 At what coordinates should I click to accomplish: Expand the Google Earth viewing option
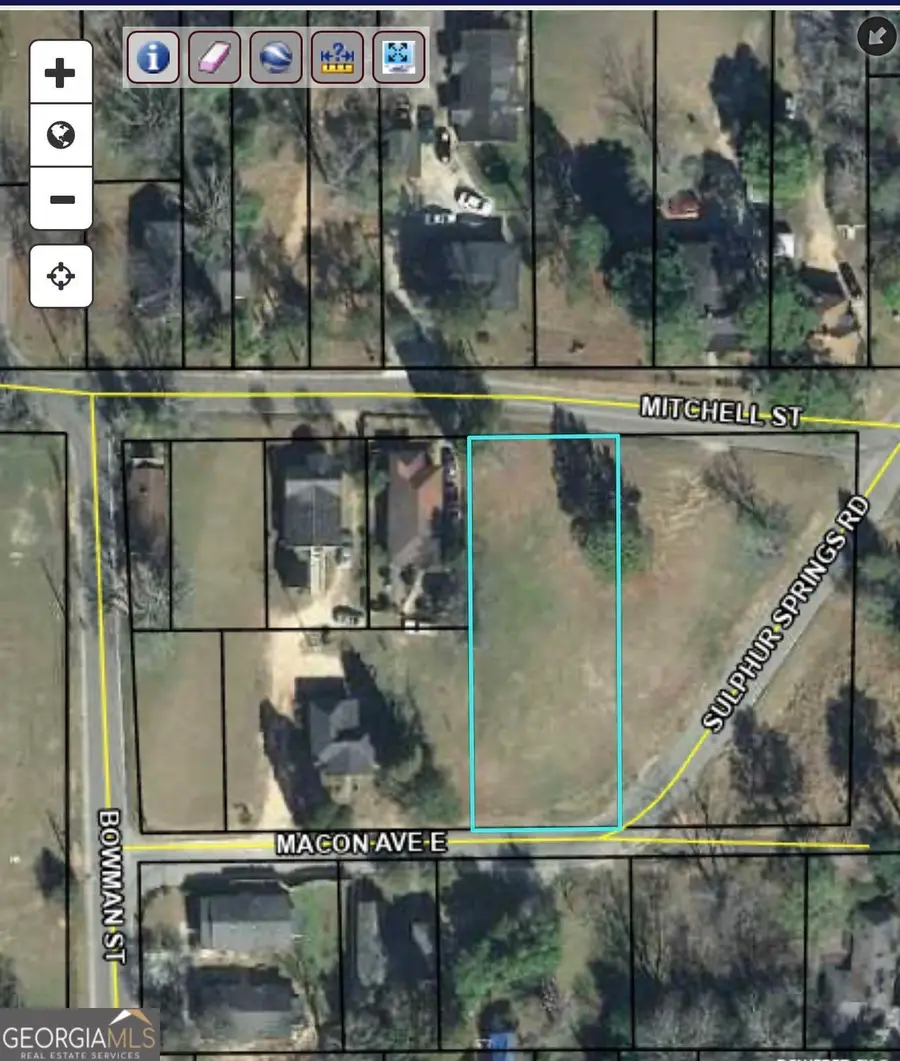pyautogui.click(x=275, y=58)
